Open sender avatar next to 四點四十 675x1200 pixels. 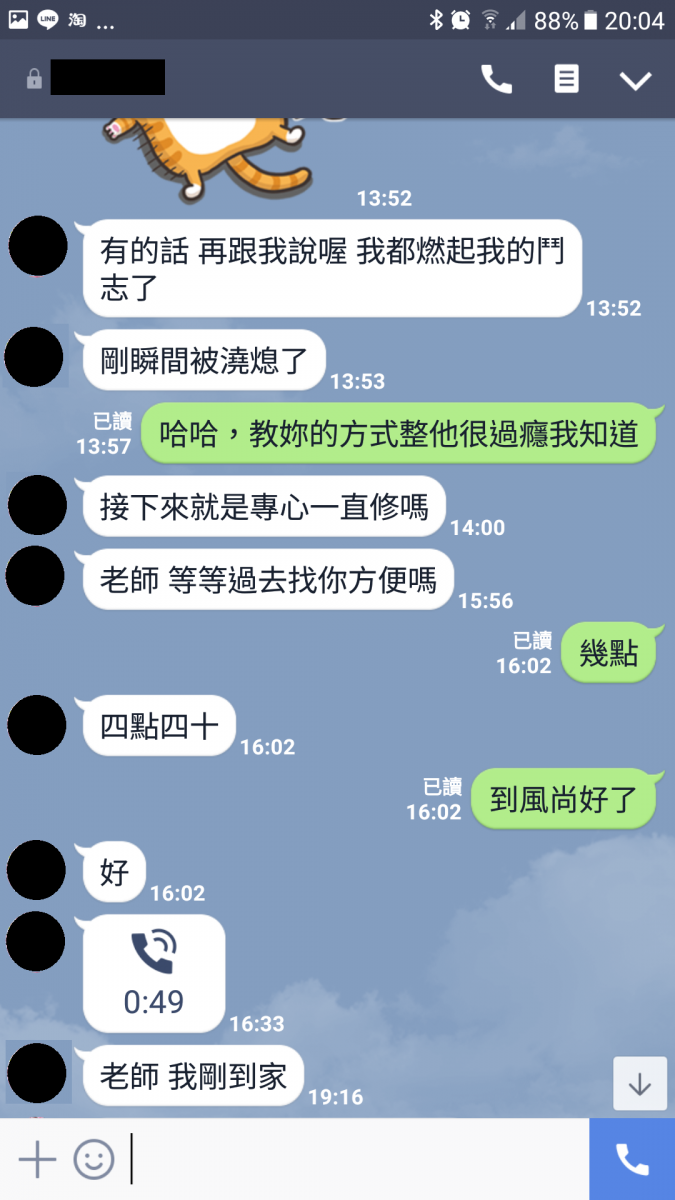point(37,725)
